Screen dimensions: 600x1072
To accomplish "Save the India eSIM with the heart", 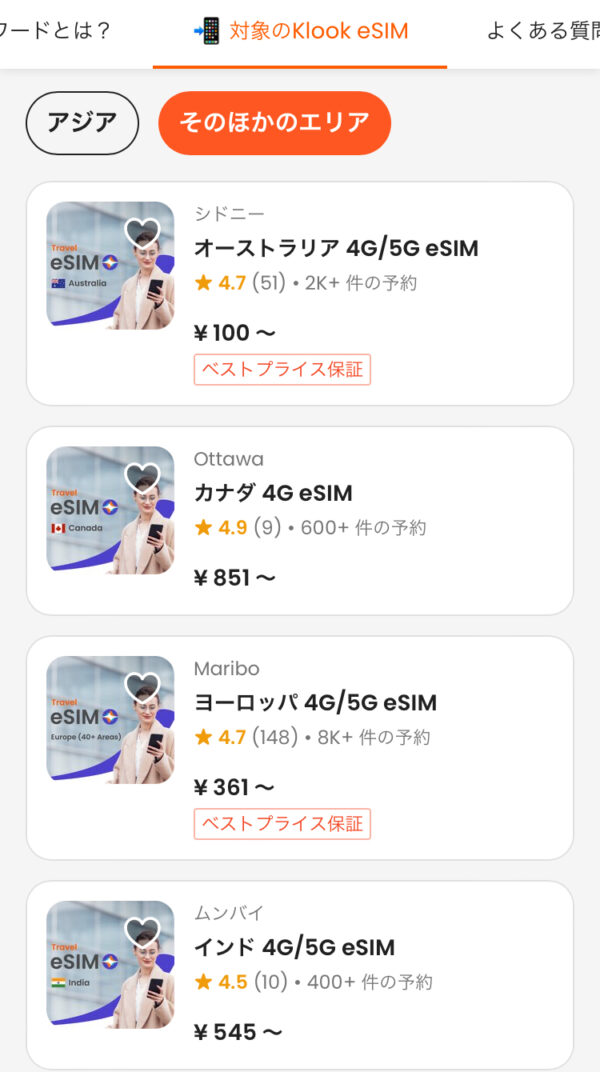I will [142, 931].
